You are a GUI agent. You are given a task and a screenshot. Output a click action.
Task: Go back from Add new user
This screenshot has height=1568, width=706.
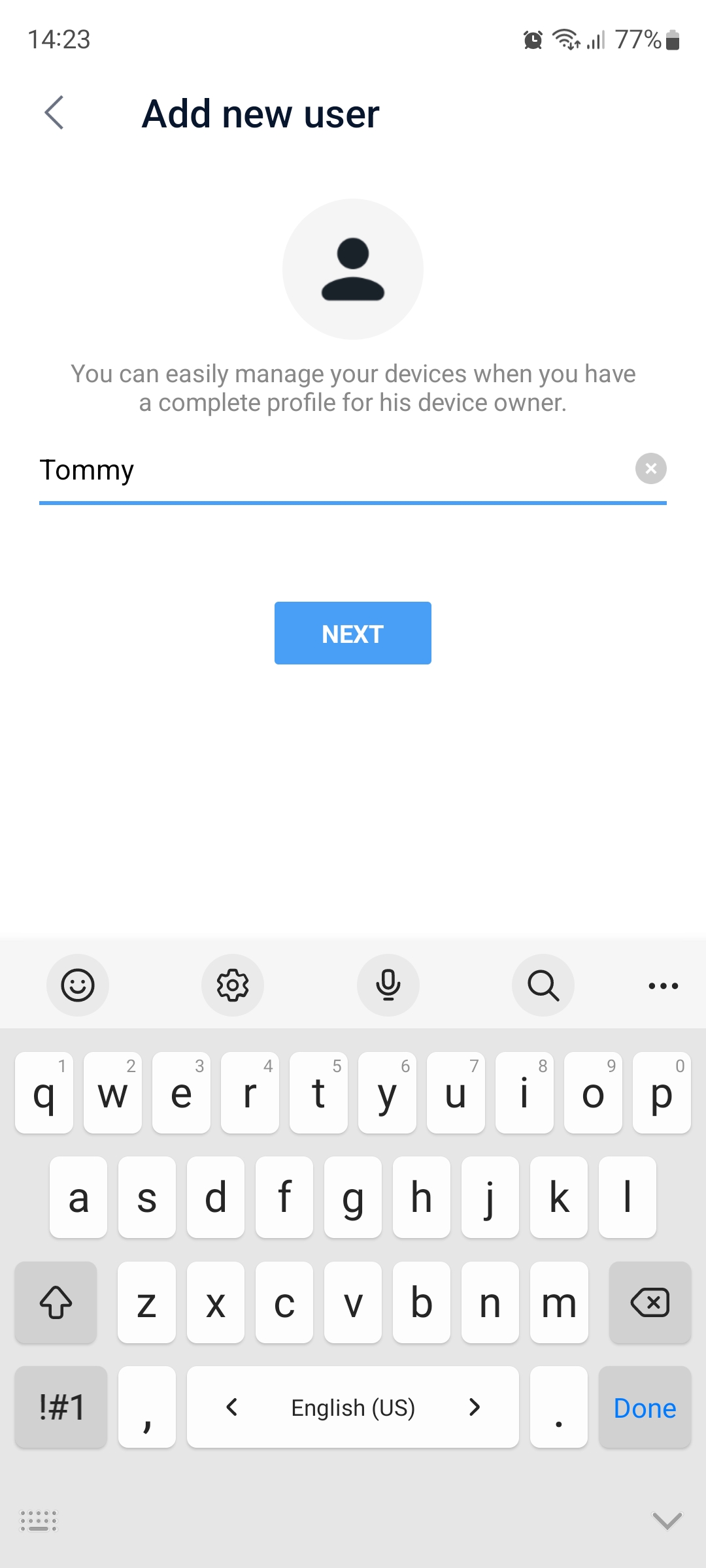[x=54, y=113]
